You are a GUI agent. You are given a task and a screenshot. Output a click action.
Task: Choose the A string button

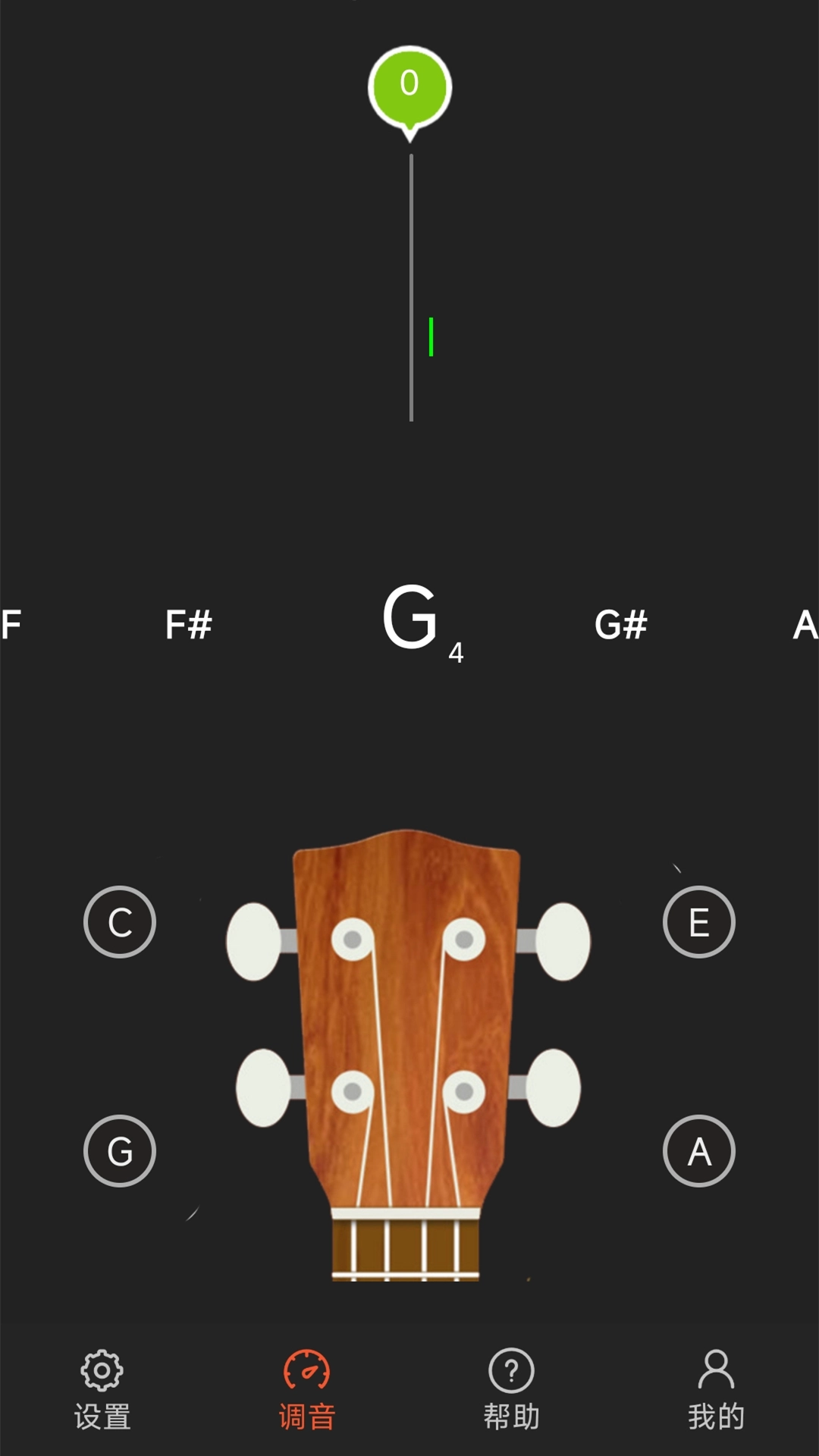[699, 1151]
